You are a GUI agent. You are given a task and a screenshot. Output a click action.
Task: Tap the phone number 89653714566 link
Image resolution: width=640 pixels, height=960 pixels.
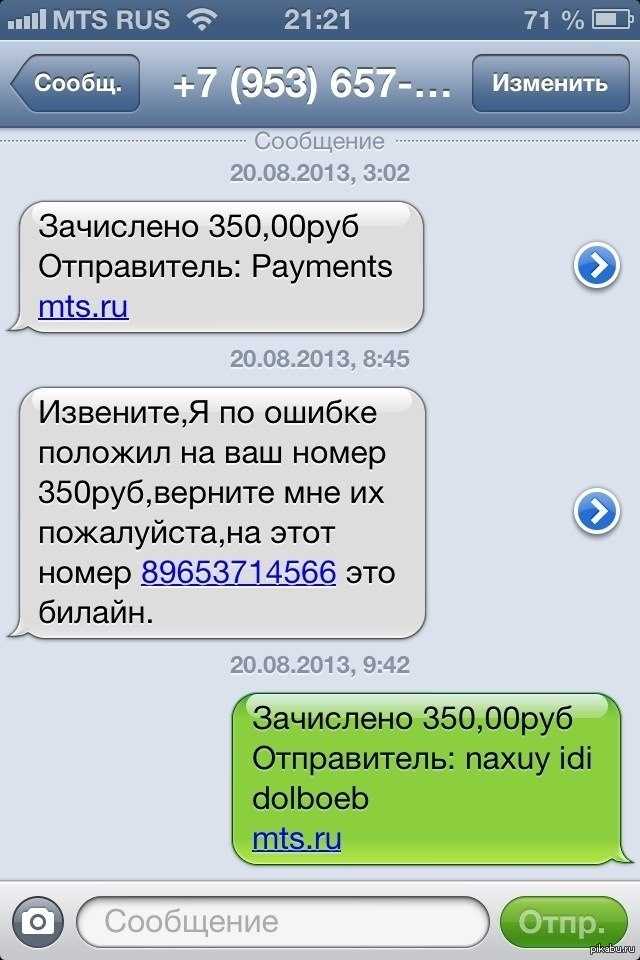click(x=238, y=574)
